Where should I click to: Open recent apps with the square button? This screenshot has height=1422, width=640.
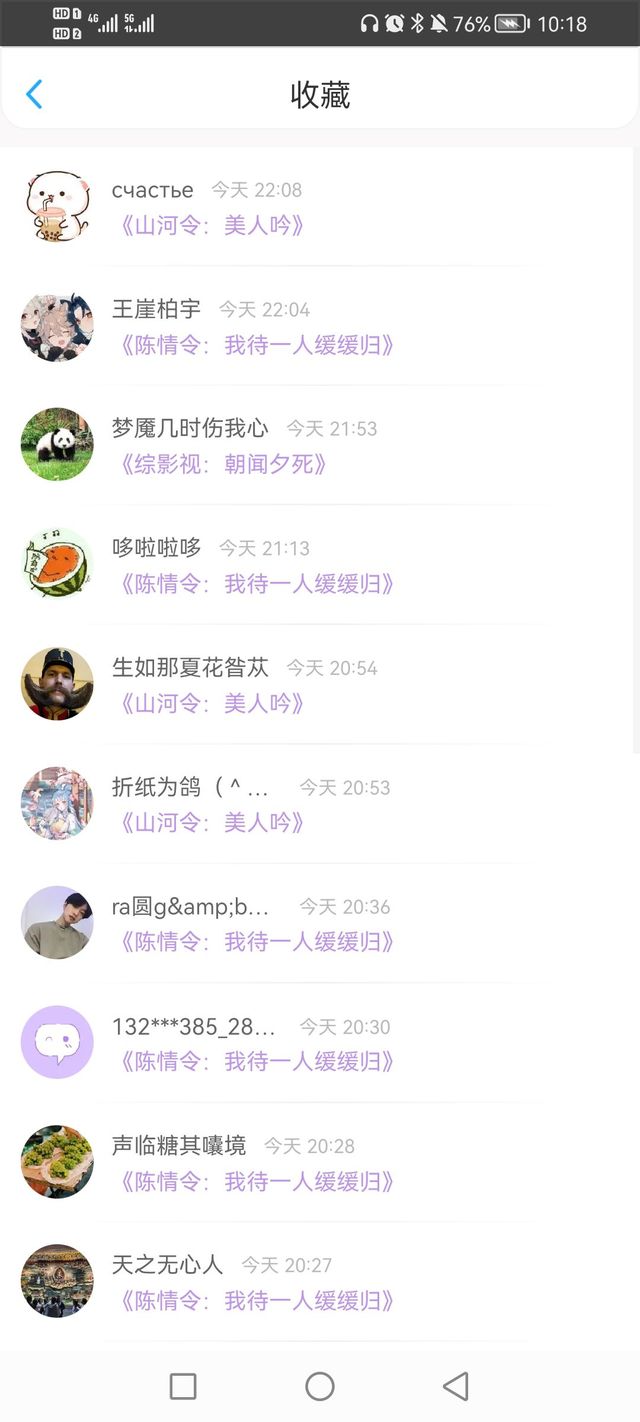tap(183, 1386)
